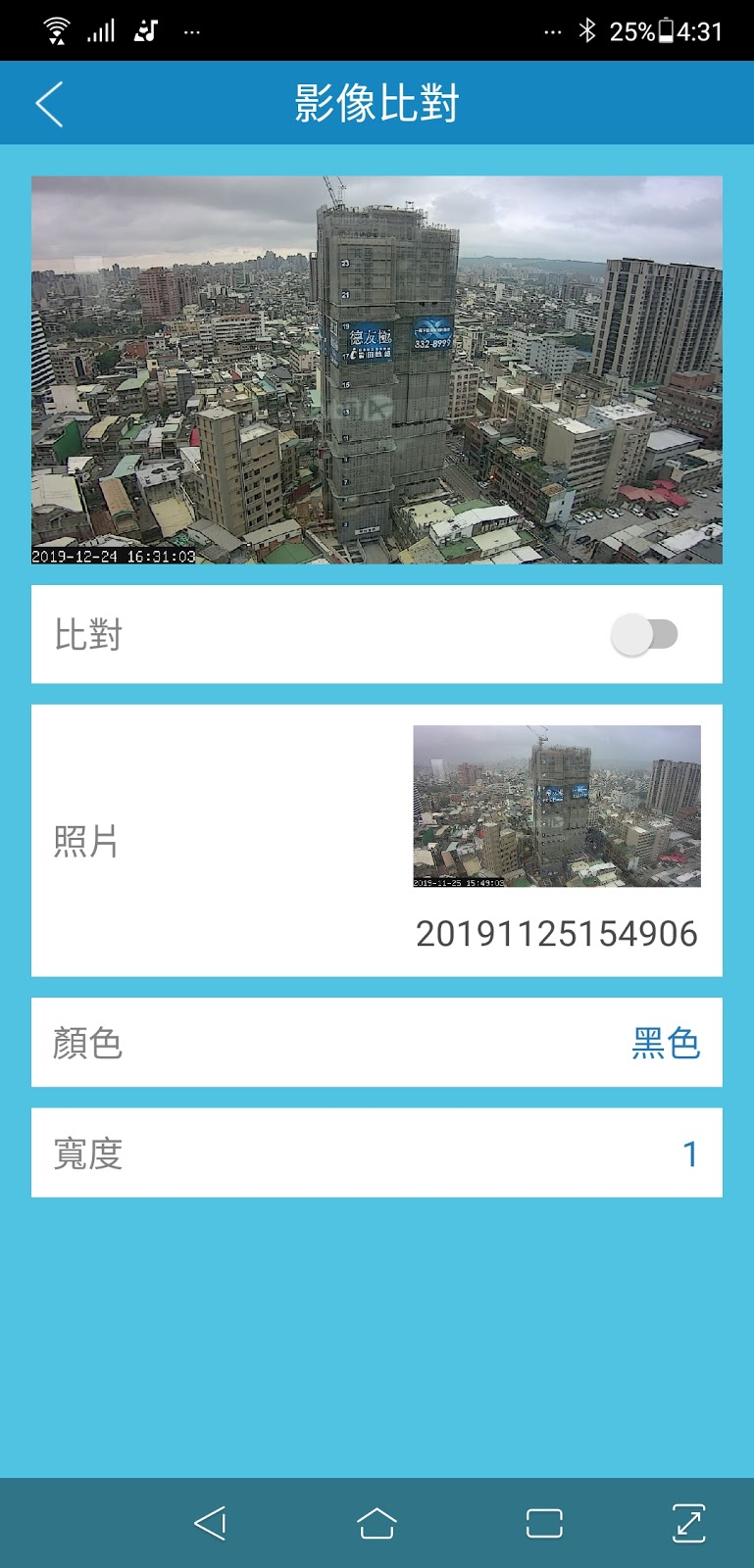Tap the system home button
Viewport: 754px width, 1568px height.
tap(377, 1523)
